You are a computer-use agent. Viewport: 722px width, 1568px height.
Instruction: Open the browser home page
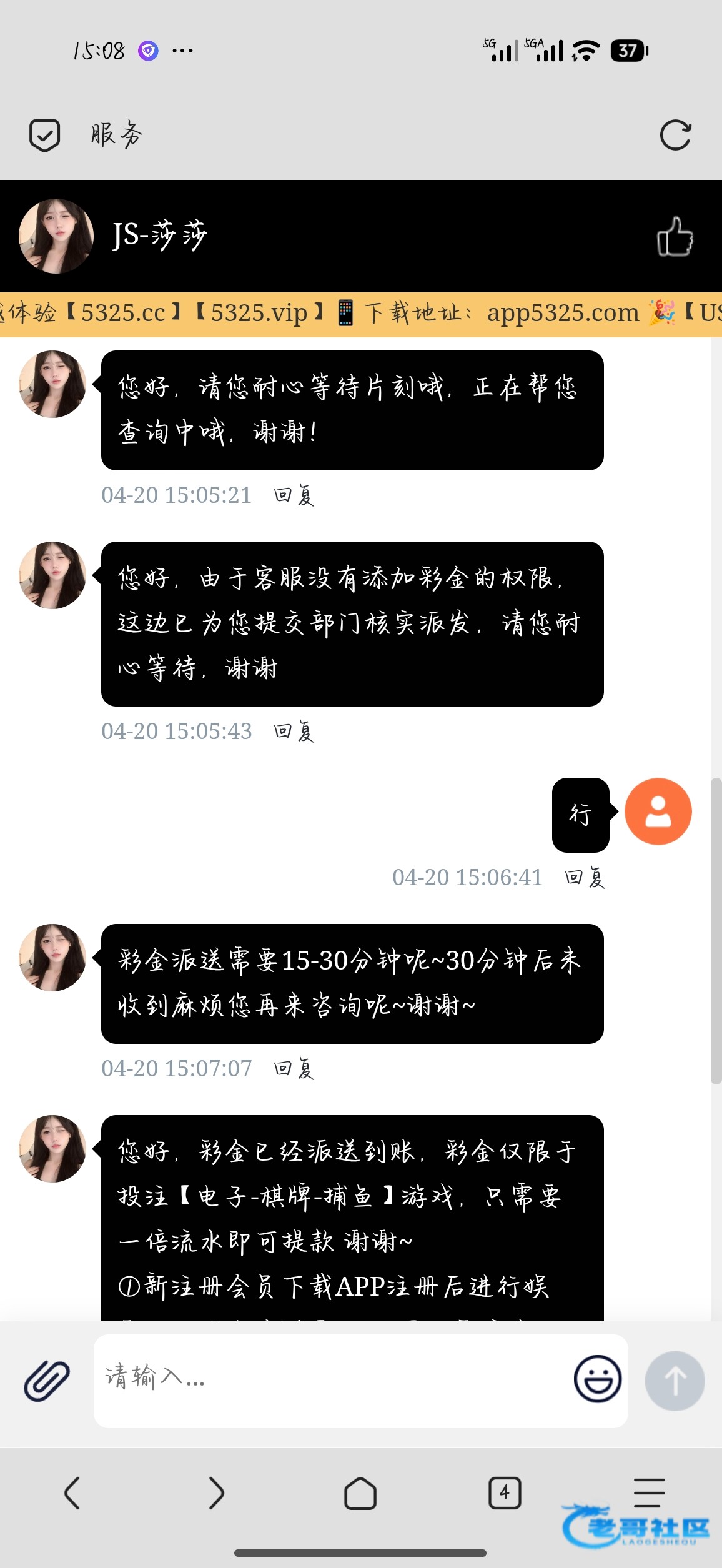[x=360, y=1494]
